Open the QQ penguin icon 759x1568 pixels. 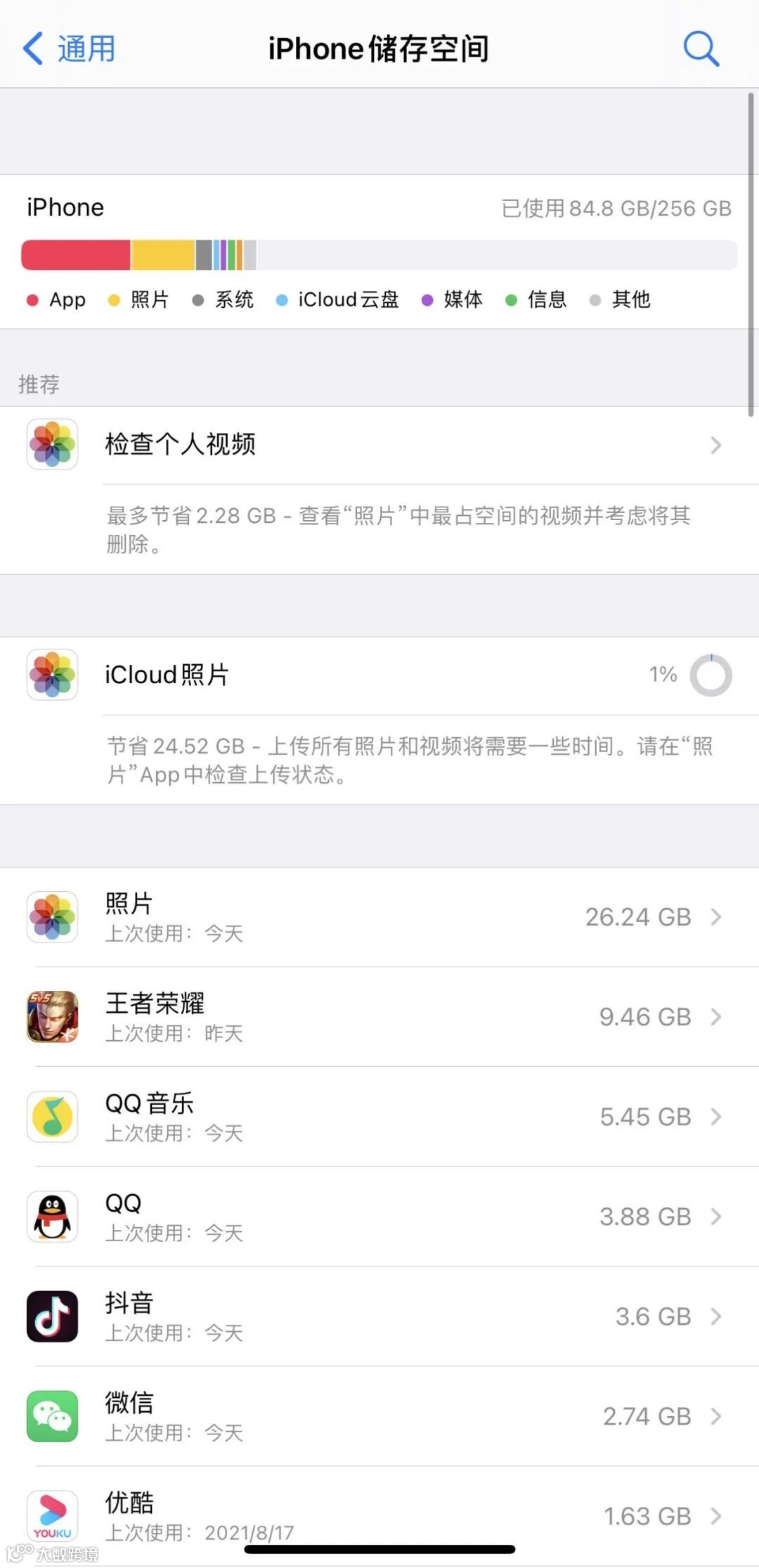pos(52,1217)
